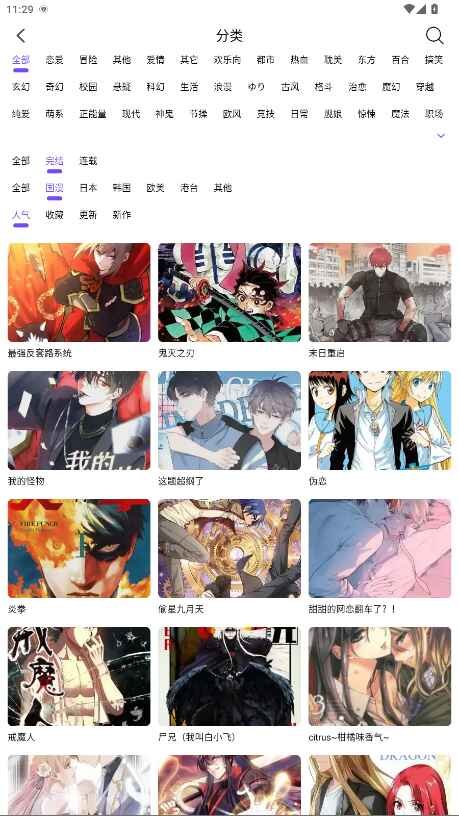Open the comic 鬼灭之刃

click(229, 292)
